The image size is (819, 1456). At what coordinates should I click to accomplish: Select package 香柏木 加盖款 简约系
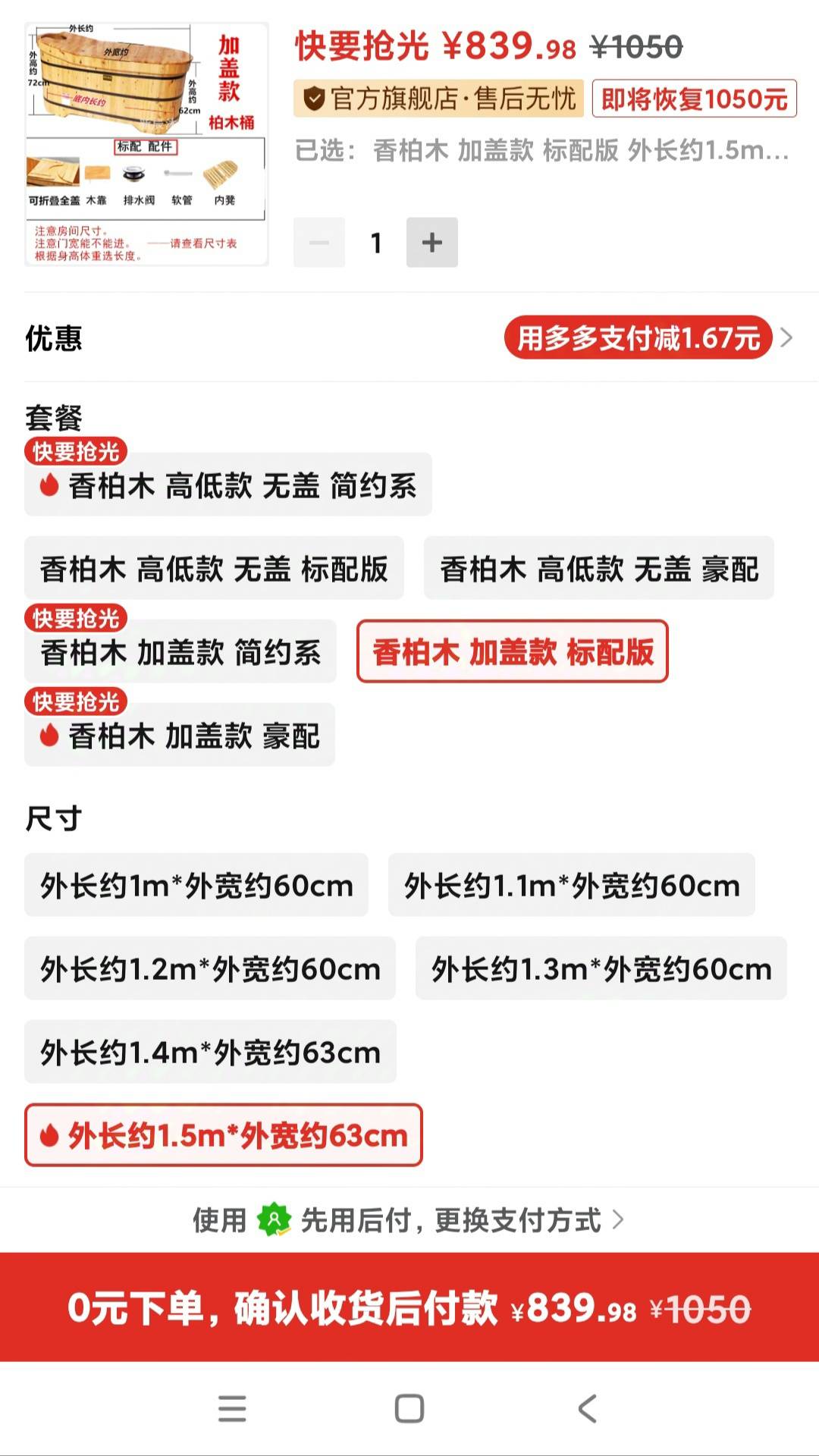(180, 652)
